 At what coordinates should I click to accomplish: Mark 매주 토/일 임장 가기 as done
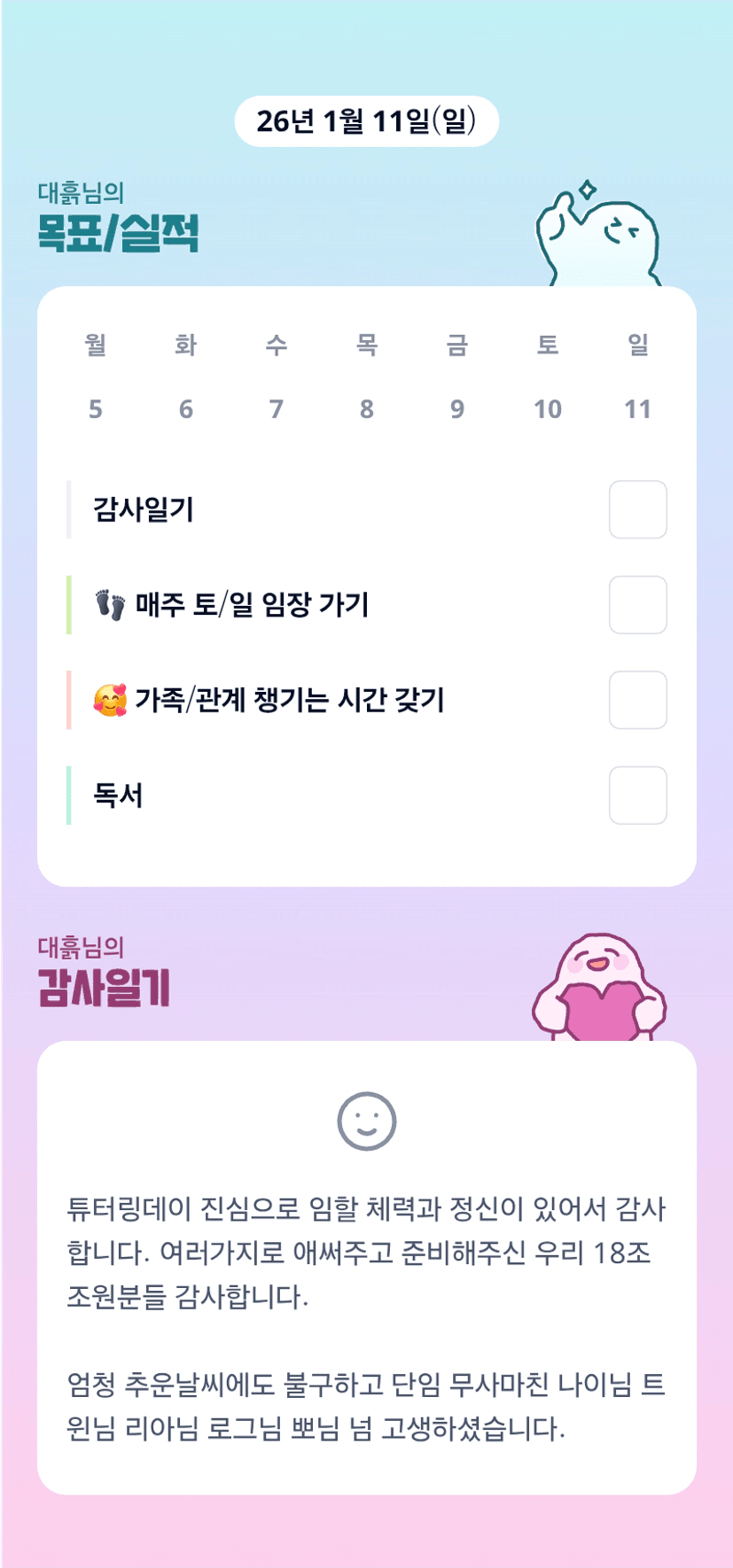pos(637,605)
